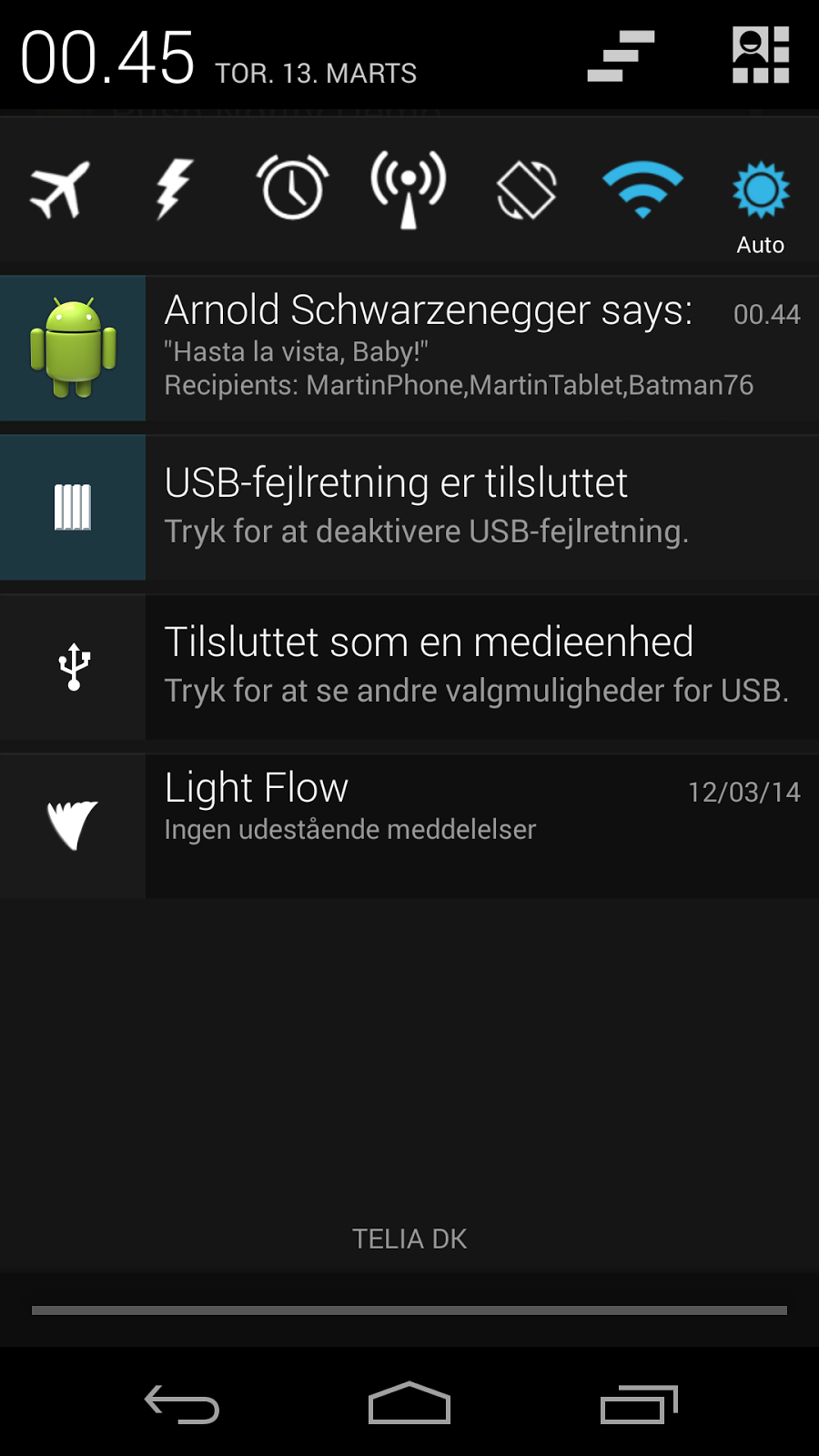Toggle airplane mode
Viewport: 819px width, 1456px height.
[60, 189]
